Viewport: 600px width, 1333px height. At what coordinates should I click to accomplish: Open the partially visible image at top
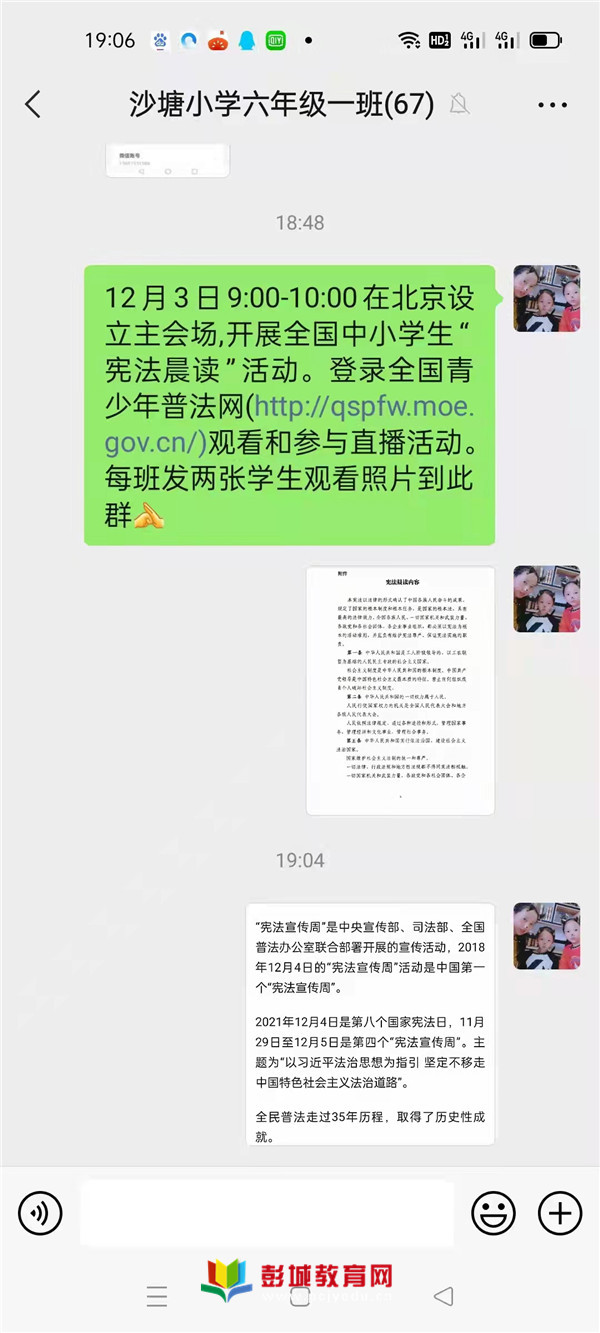(x=167, y=160)
